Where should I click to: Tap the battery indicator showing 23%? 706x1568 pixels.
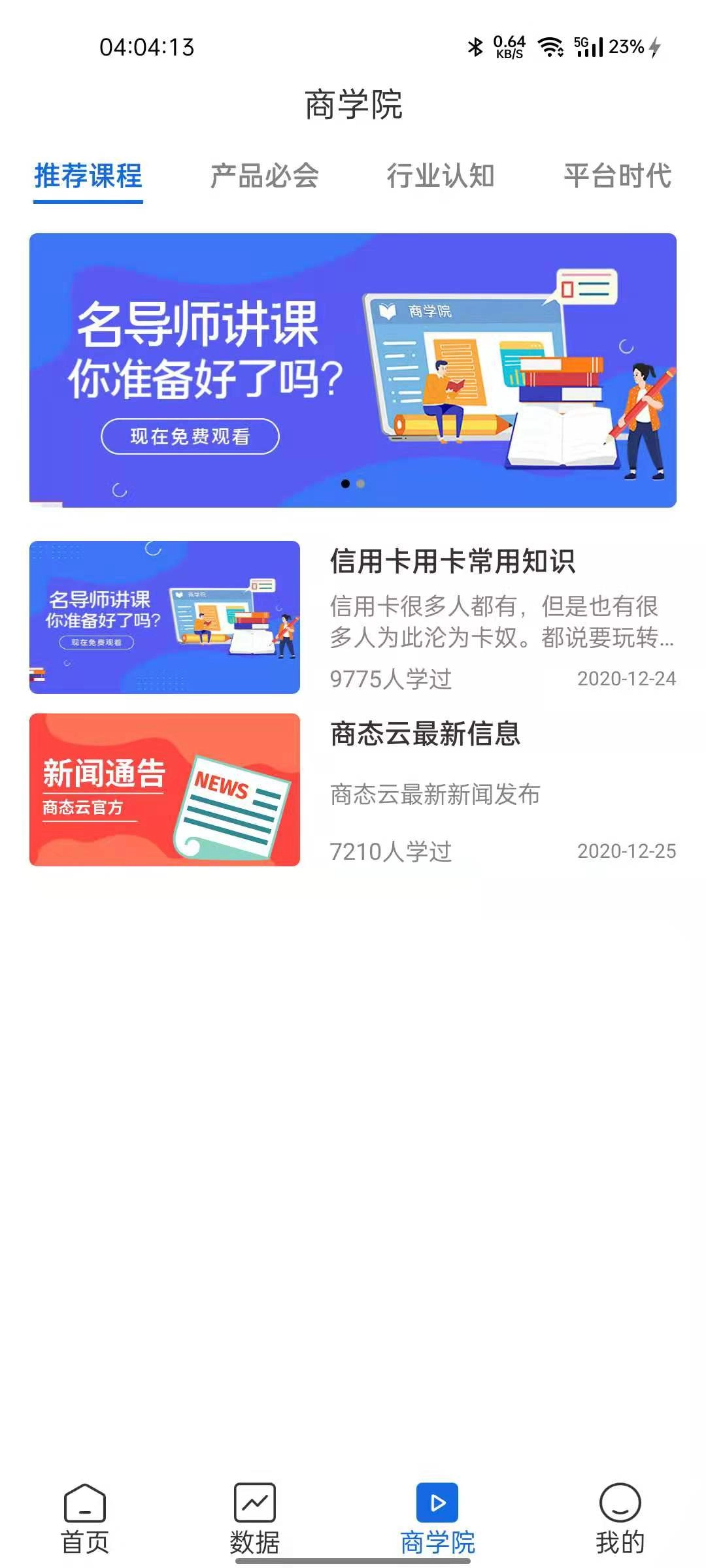(x=626, y=47)
